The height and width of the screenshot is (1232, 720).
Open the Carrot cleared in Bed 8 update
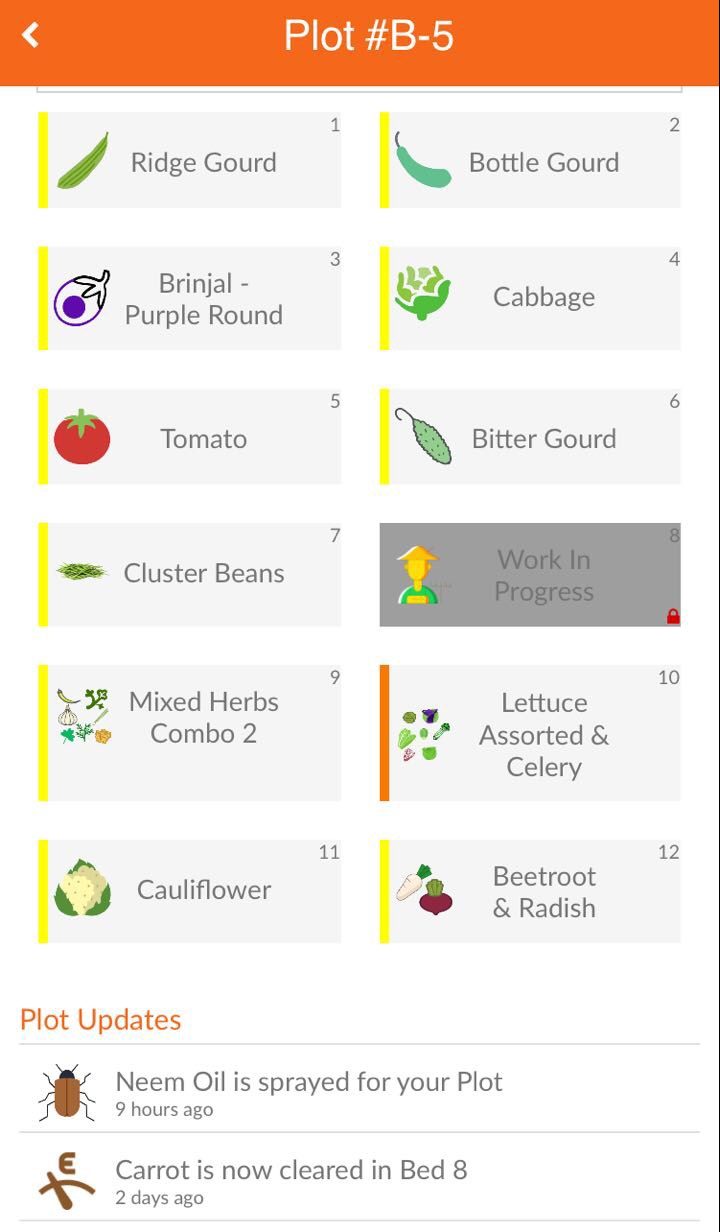coord(360,1177)
